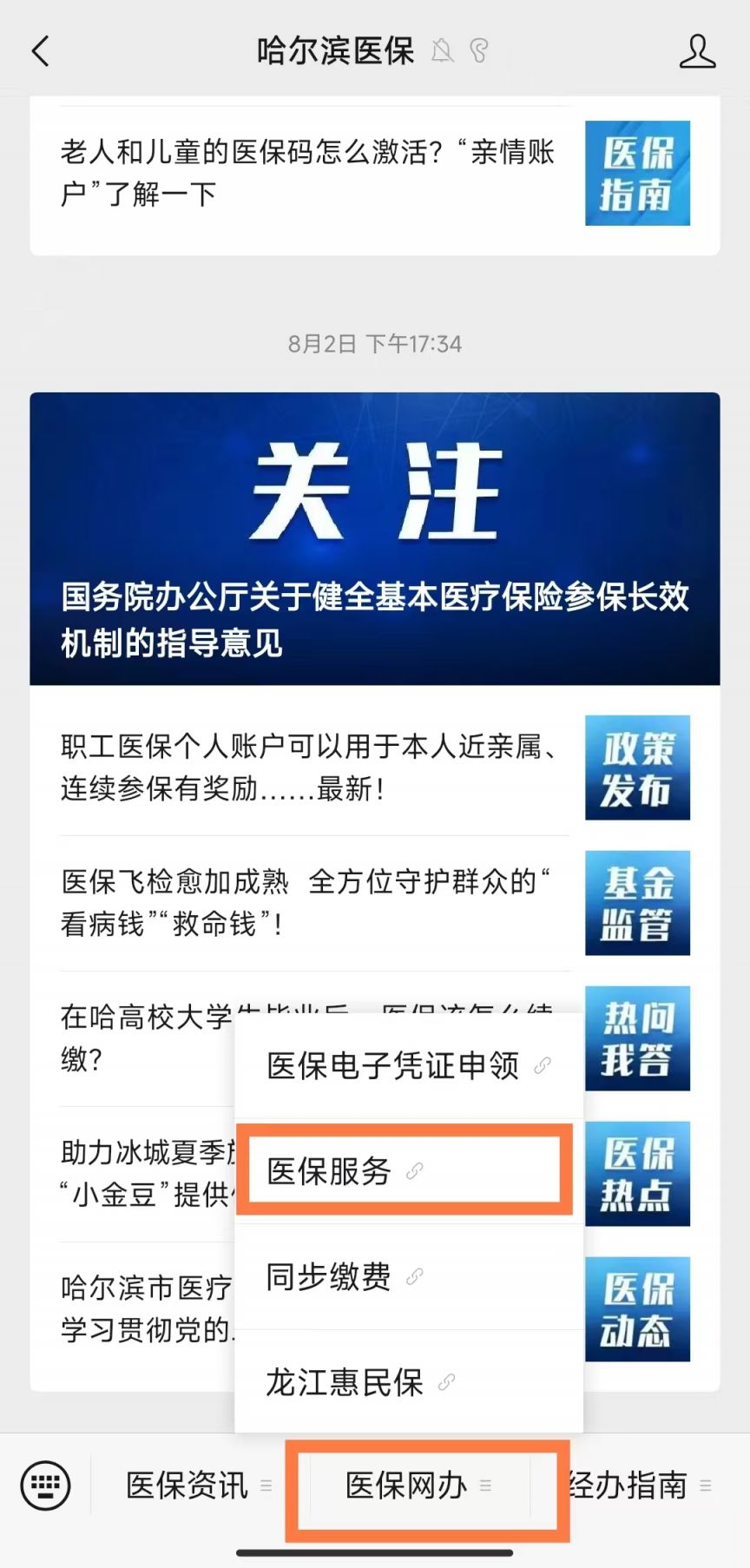Screen dimensions: 750x1568
Task: Open the 医保热点 article thumbnail
Action: tap(637, 1174)
